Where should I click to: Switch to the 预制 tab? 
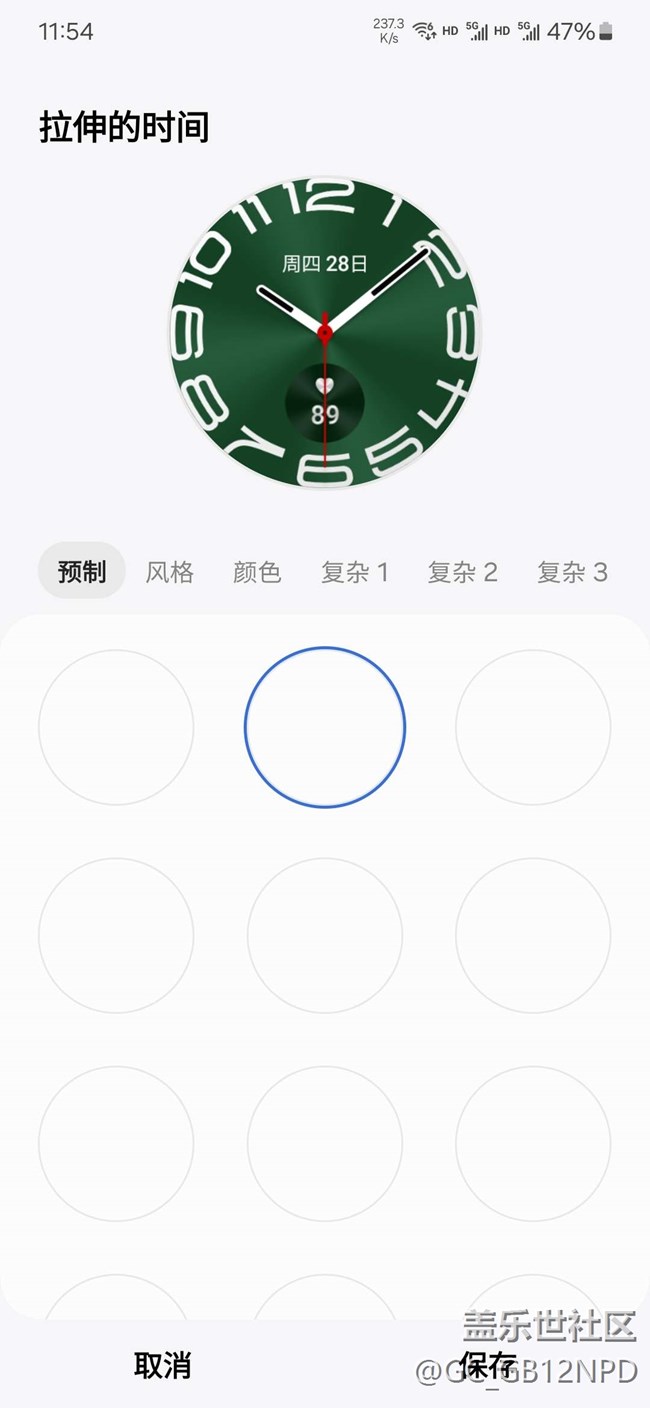(x=82, y=572)
